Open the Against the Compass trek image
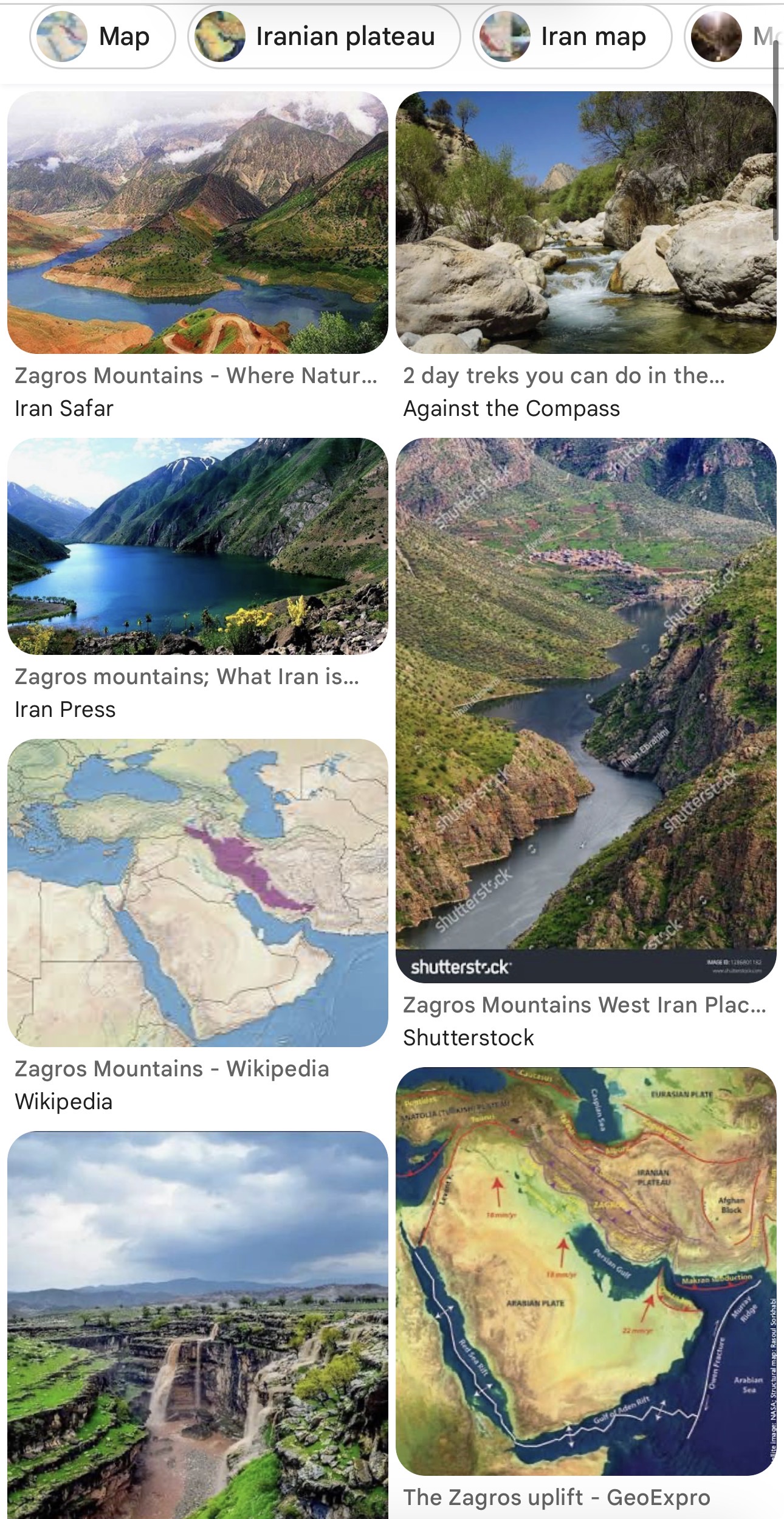784x1519 pixels. tap(586, 223)
